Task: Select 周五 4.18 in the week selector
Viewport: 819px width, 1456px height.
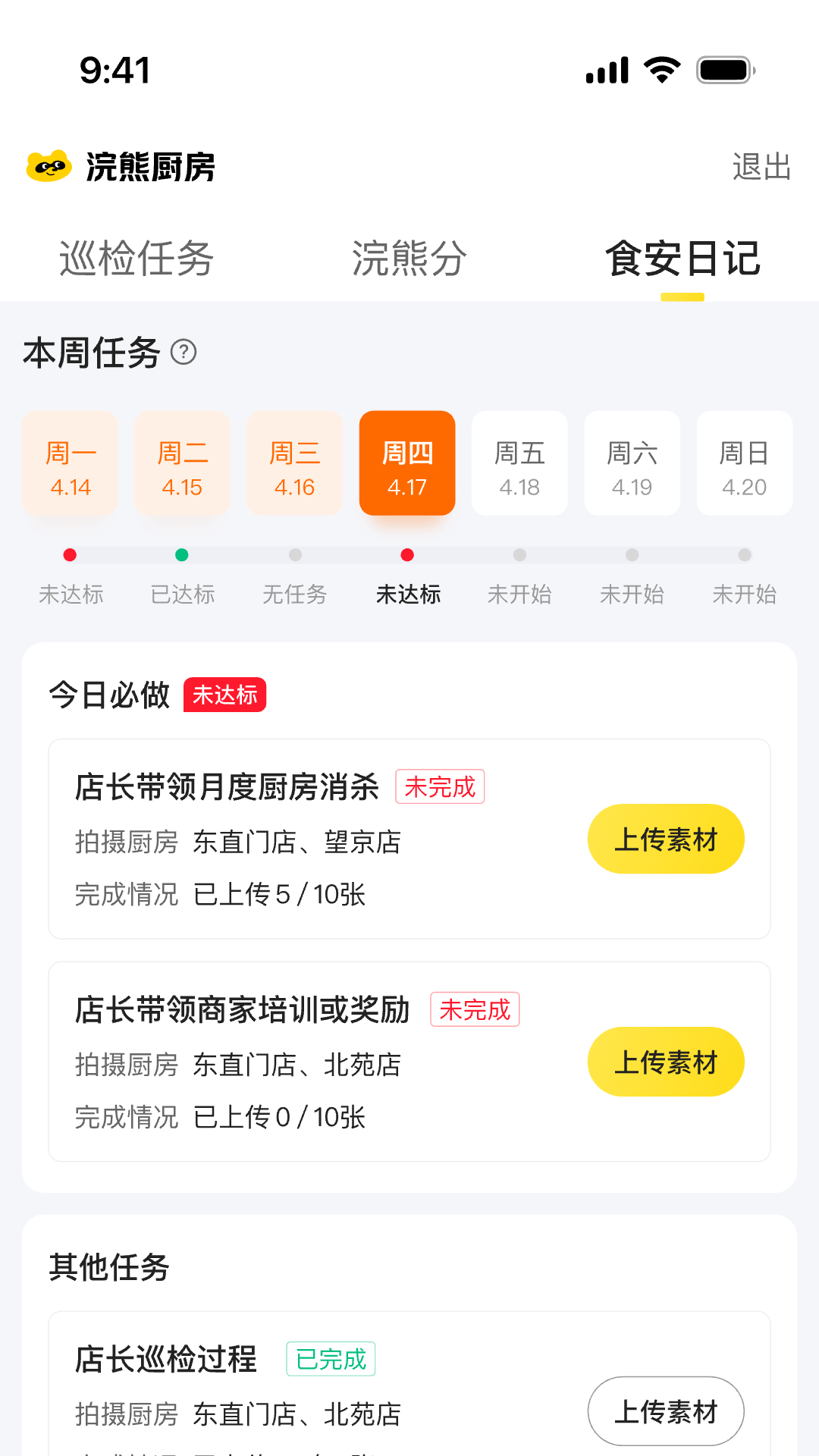Action: coord(519,463)
